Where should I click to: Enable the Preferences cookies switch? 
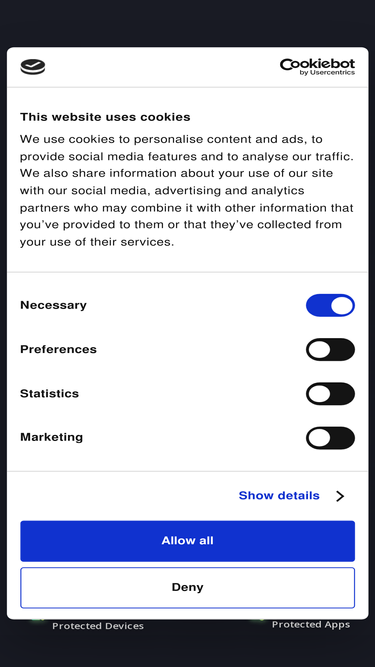[330, 350]
